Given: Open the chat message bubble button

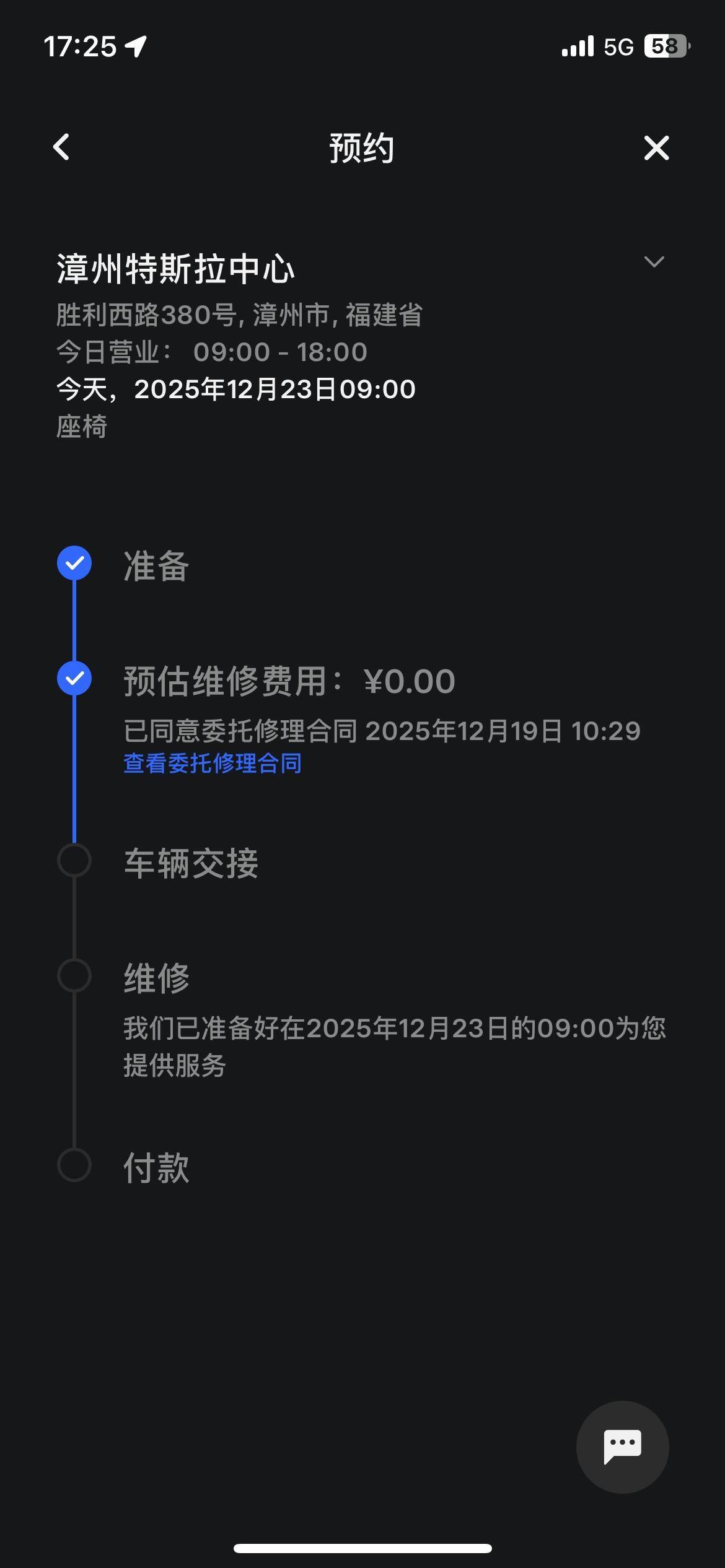Looking at the screenshot, I should pos(622,1447).
